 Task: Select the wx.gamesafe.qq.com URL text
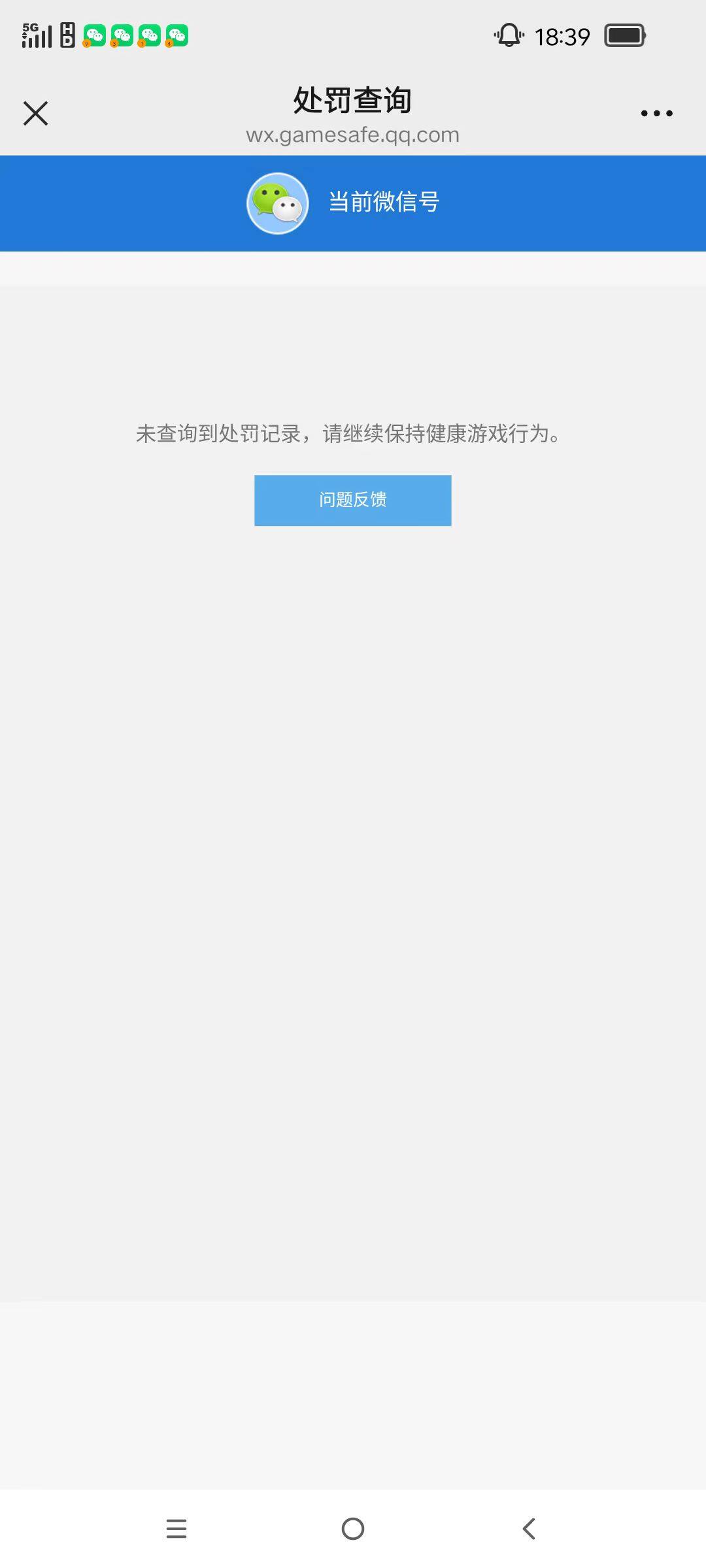coord(353,135)
